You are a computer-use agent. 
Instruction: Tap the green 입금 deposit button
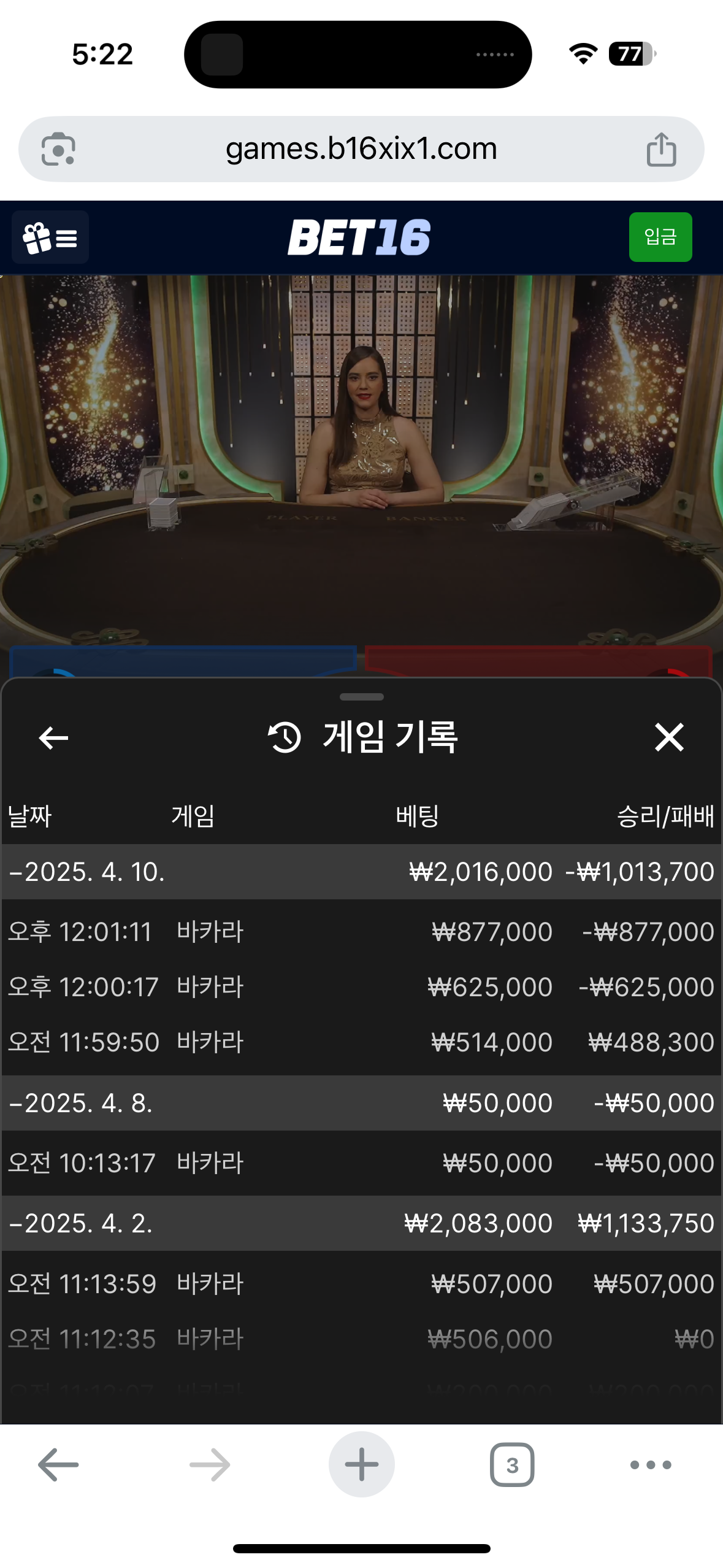660,237
